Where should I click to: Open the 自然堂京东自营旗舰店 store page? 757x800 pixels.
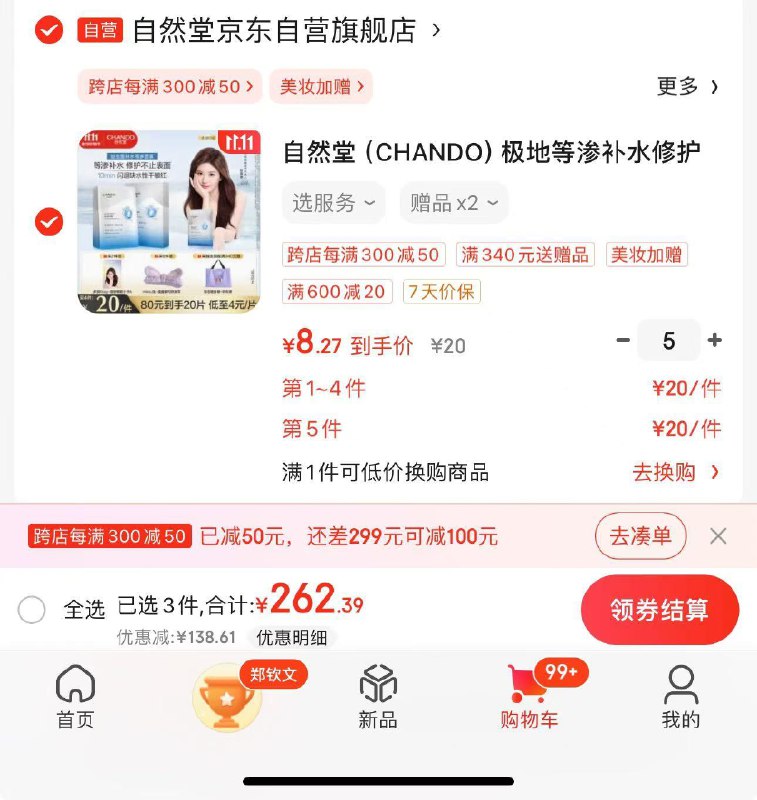pos(275,31)
